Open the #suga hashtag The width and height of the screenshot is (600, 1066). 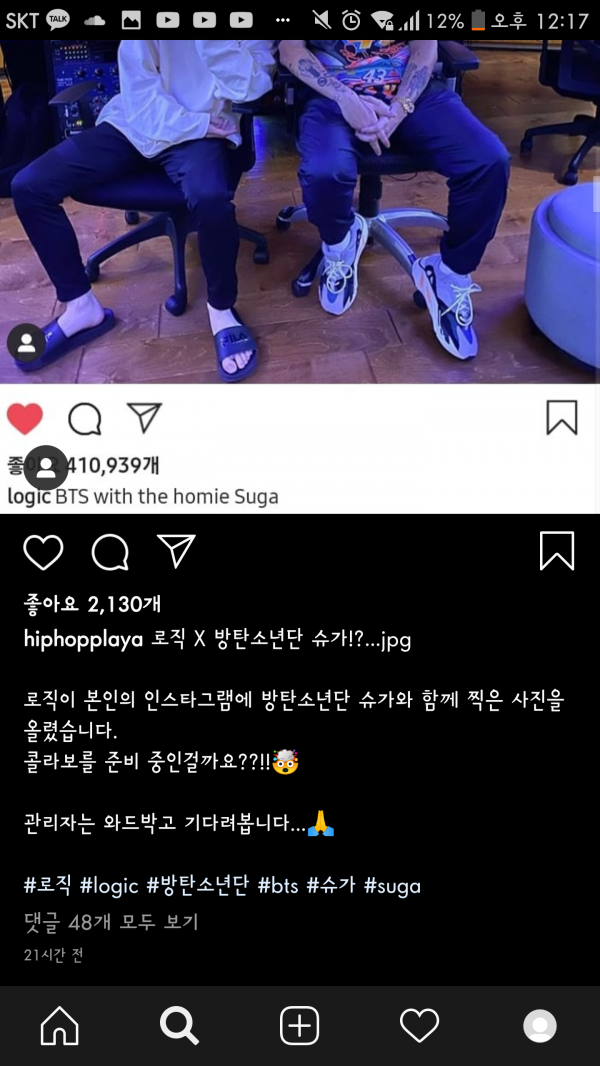click(x=392, y=886)
